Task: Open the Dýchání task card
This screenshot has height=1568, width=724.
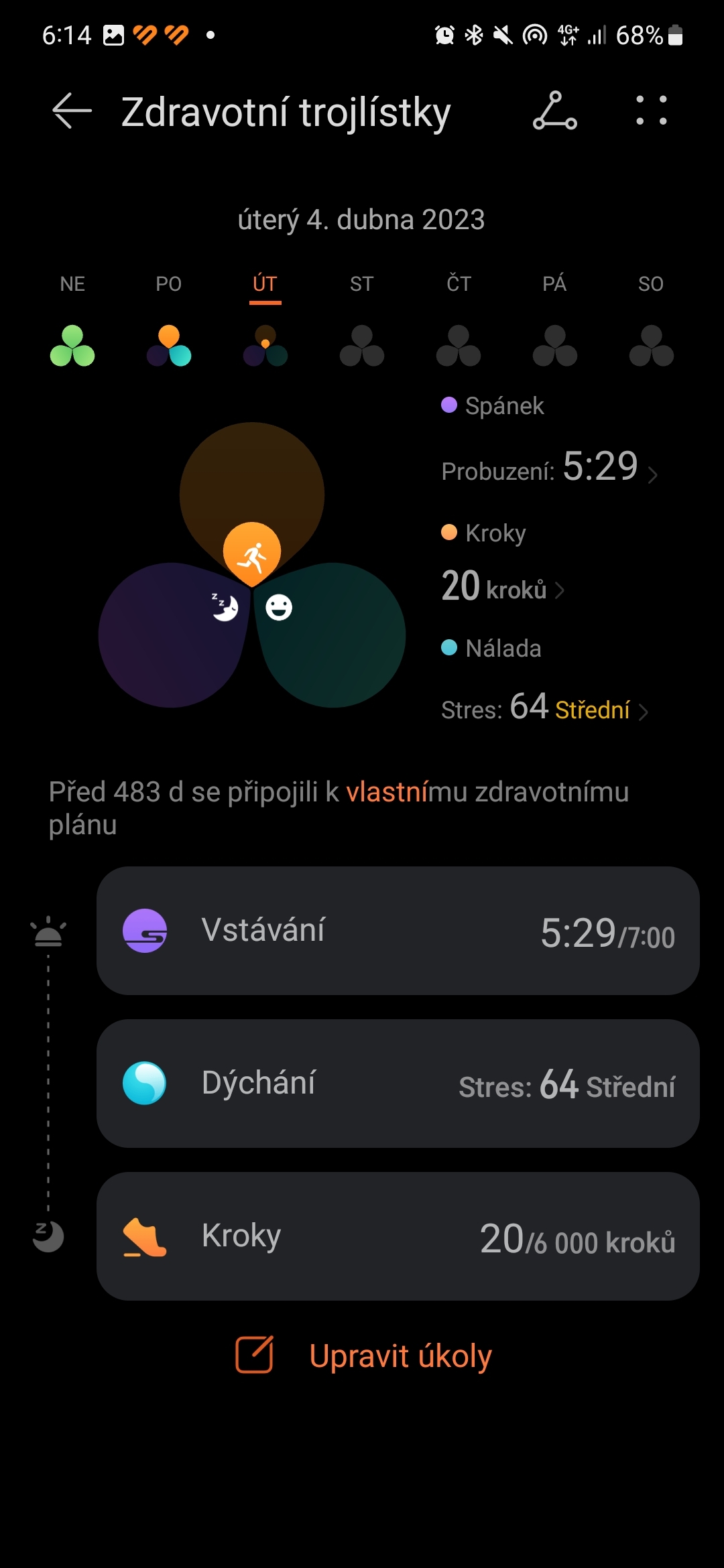Action: (x=398, y=1082)
